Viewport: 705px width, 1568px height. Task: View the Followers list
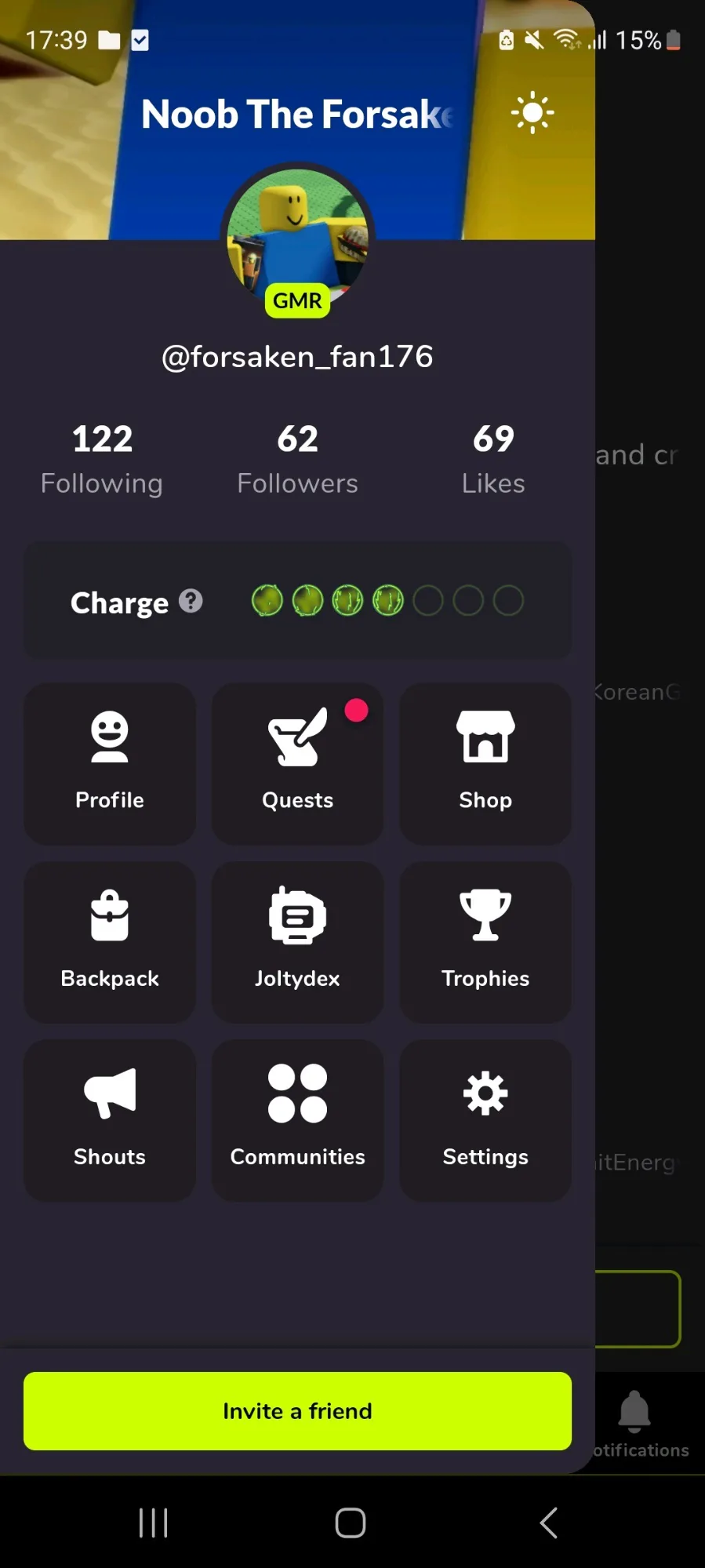298,460
